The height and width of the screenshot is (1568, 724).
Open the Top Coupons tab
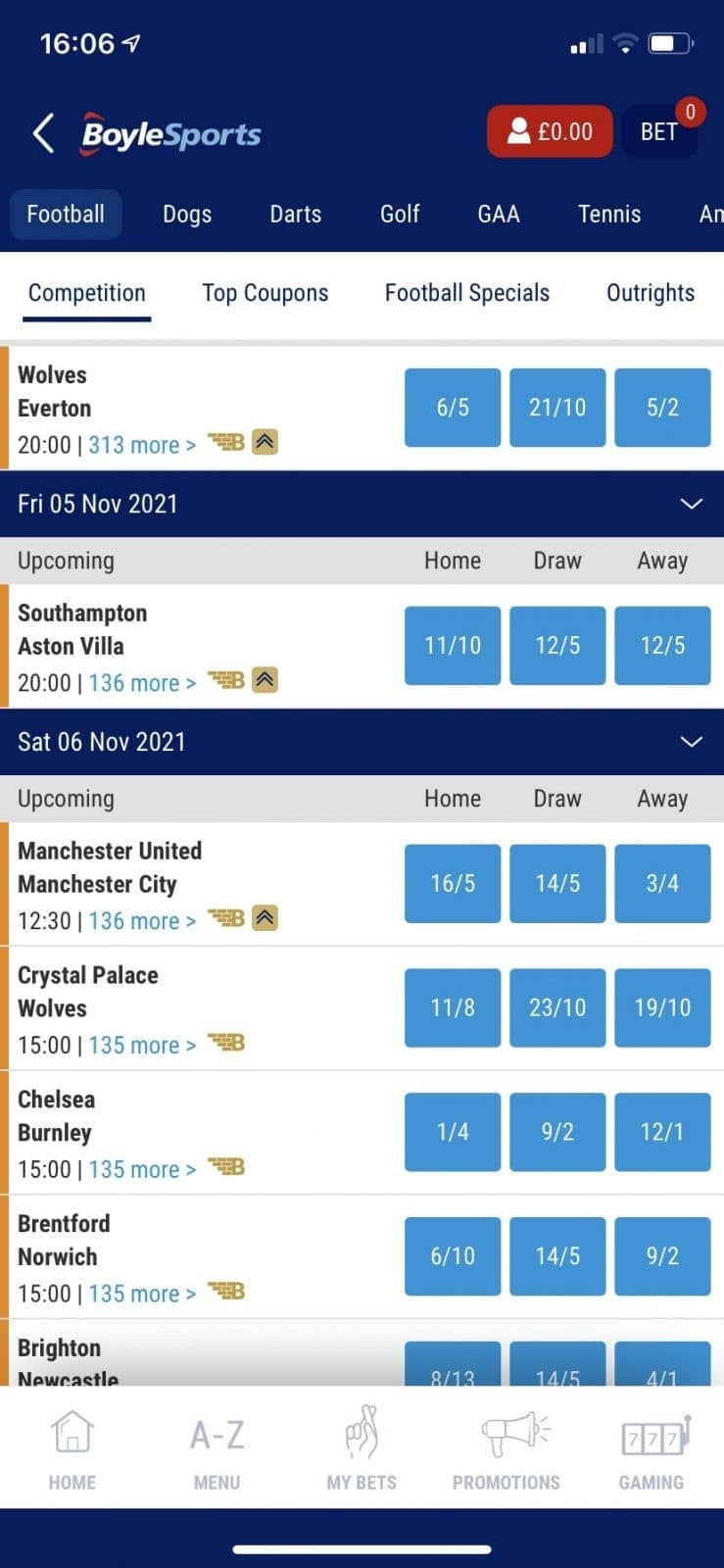click(x=265, y=293)
